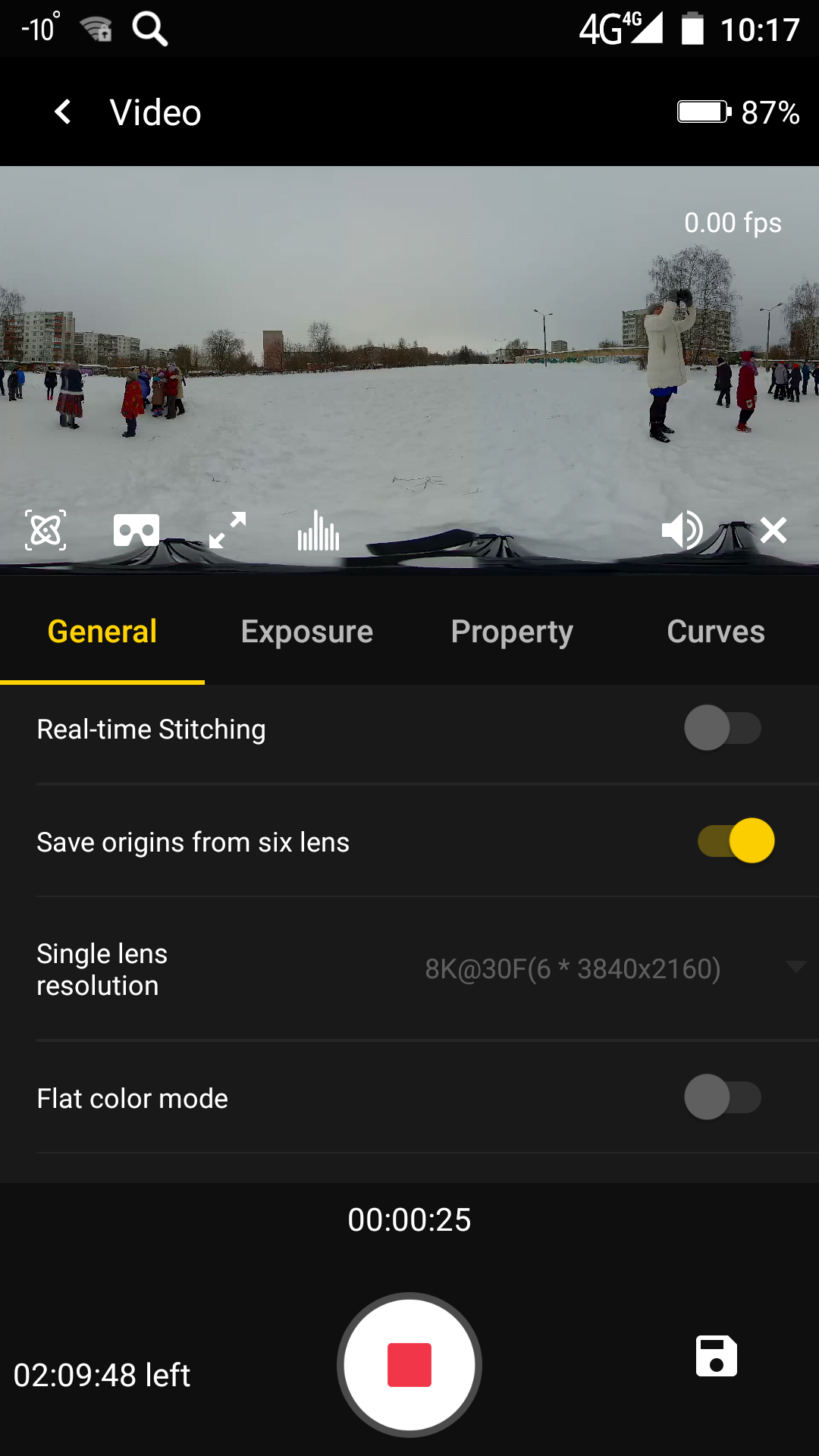
Task: Switch preview to VR headset mode
Action: click(136, 530)
